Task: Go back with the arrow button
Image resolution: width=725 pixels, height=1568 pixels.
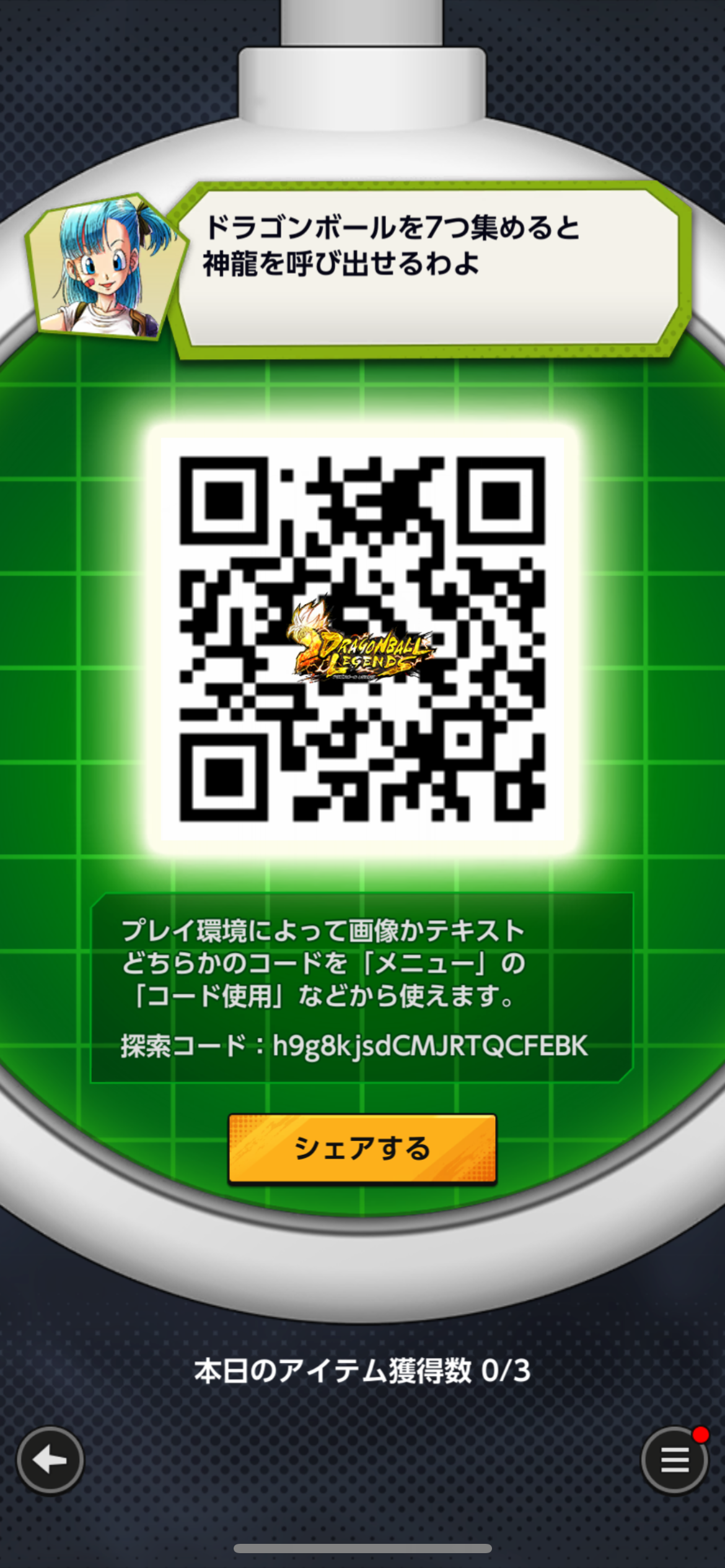Action: 50,1460
